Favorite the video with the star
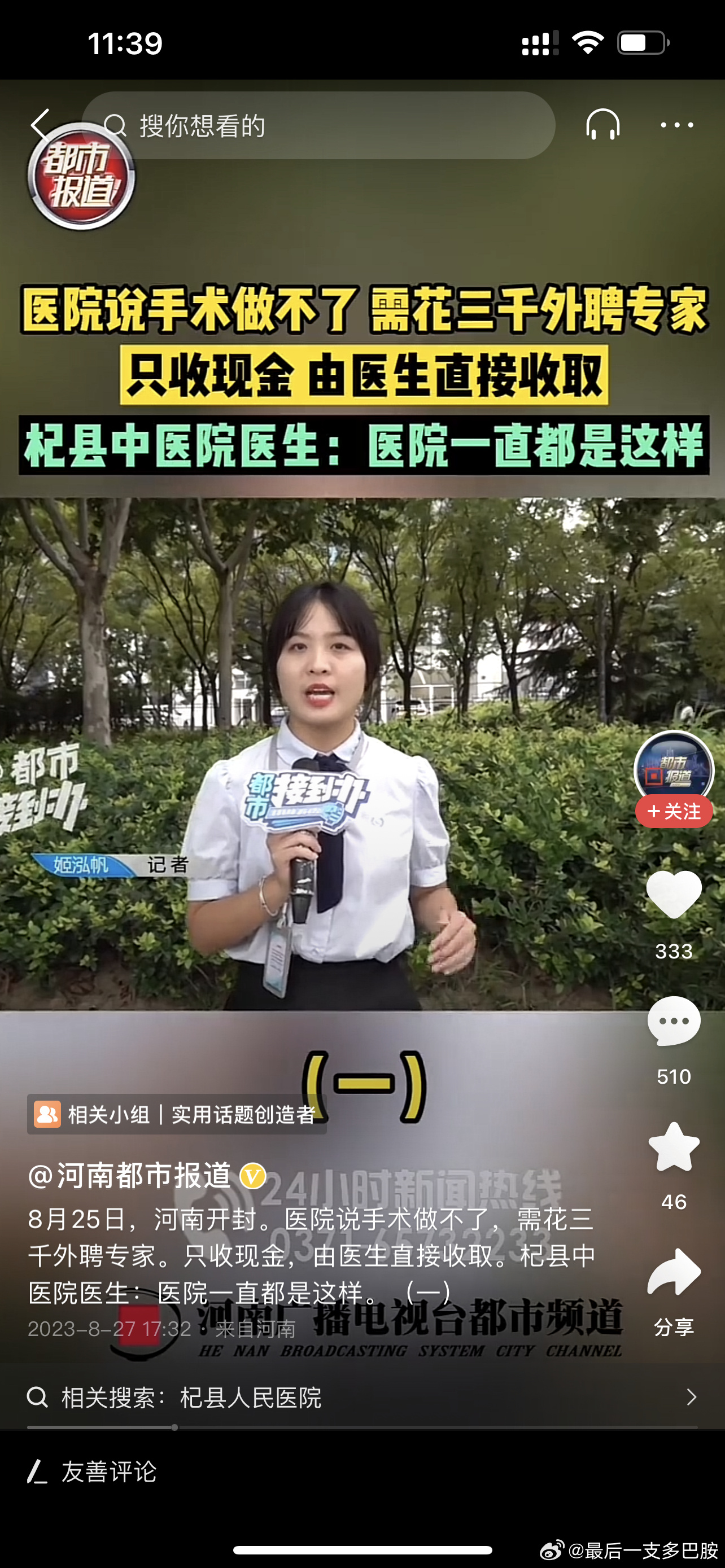This screenshot has height=1568, width=725. [673, 1147]
